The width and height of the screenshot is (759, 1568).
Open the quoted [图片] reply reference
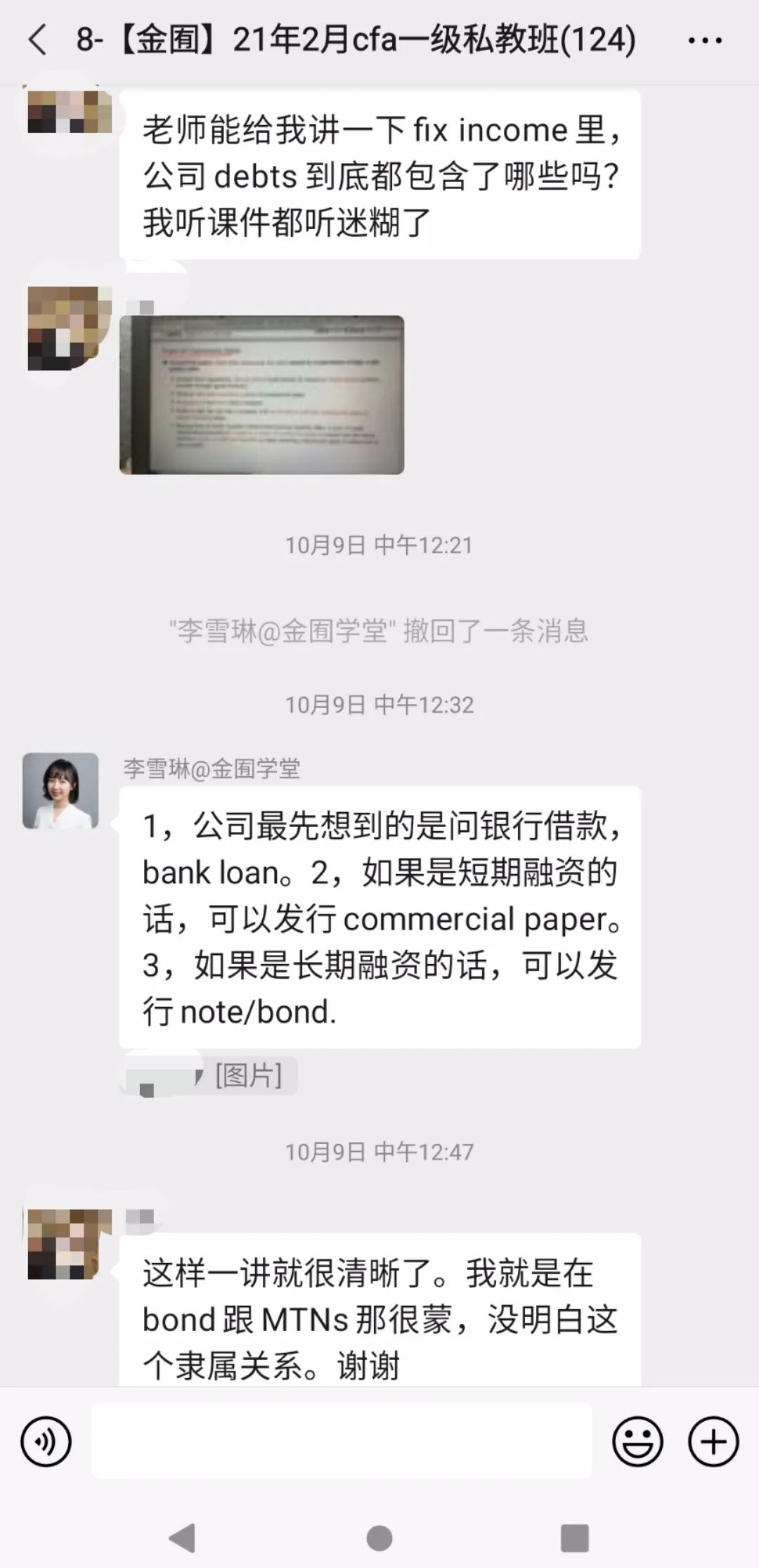pos(209,1075)
